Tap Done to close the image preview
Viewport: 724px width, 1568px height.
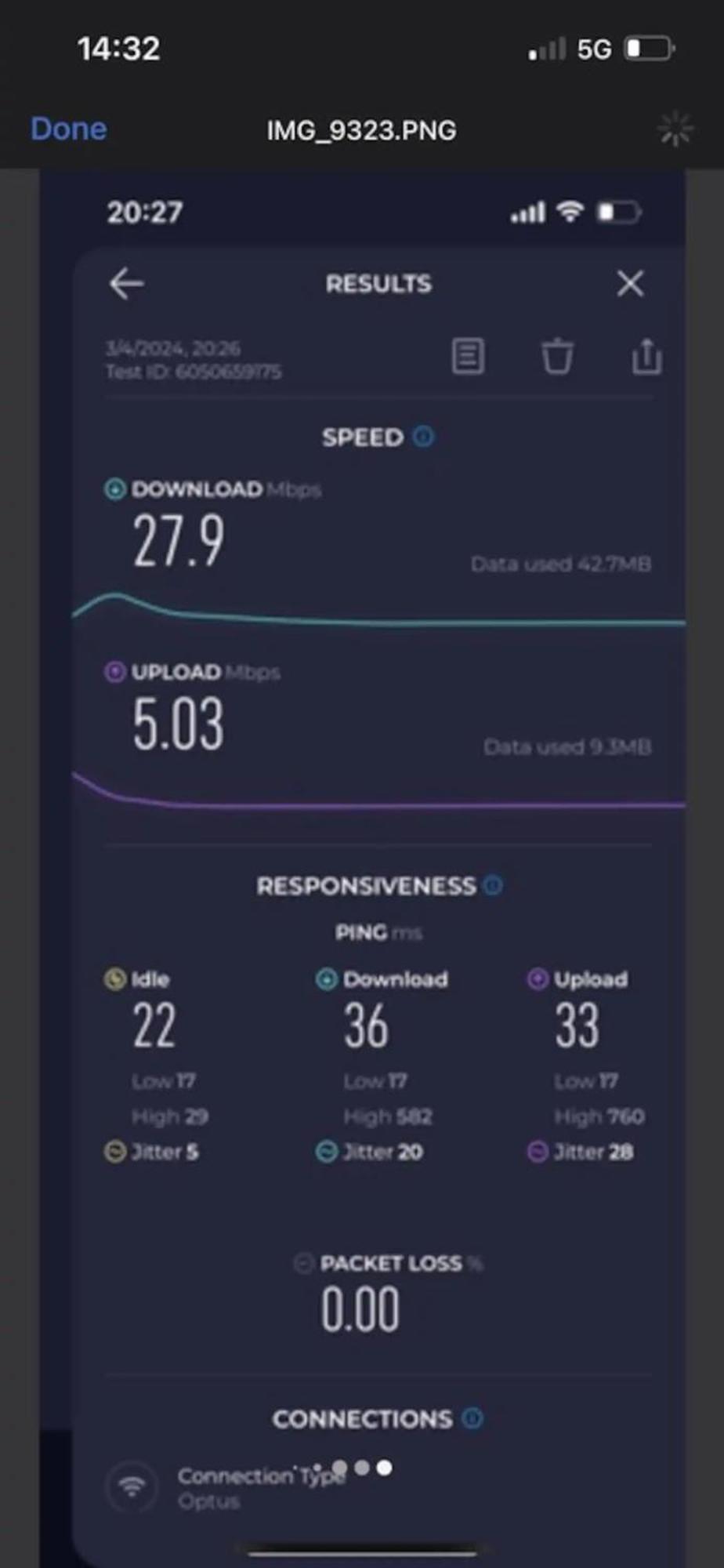(69, 129)
